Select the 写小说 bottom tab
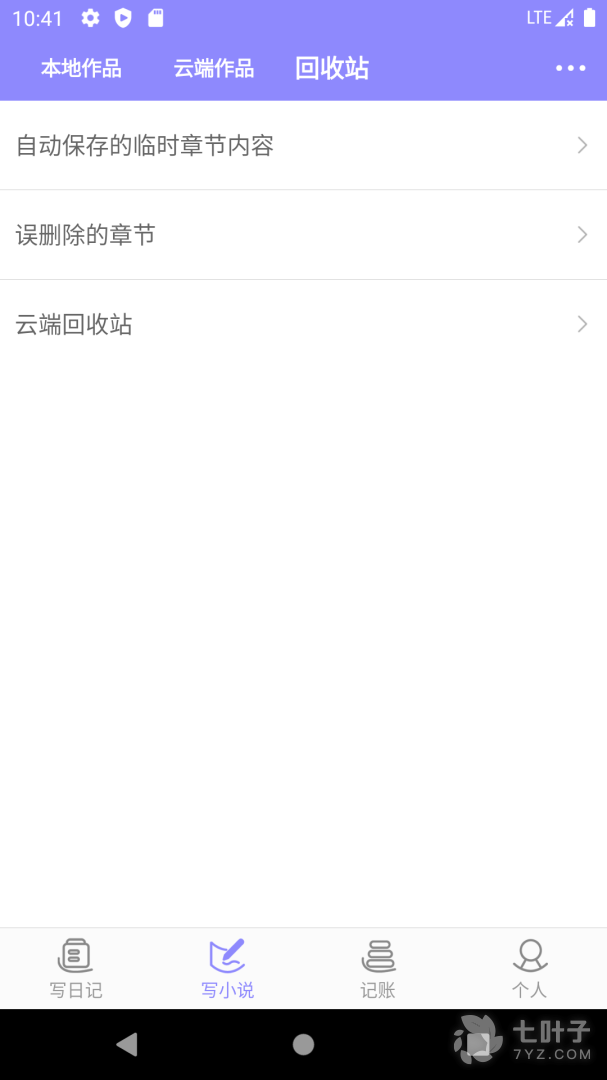Screen dimensions: 607x1080 tap(227, 968)
